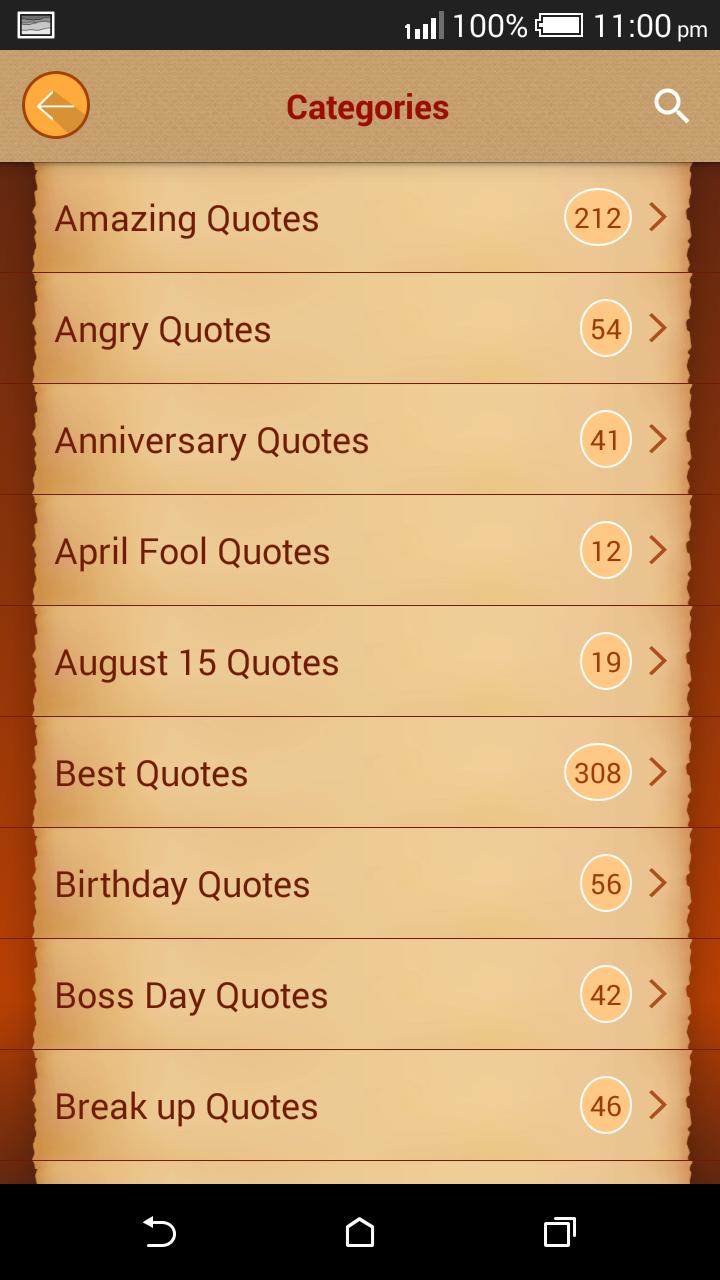Viewport: 720px width, 1280px height.
Task: Tap the 212 count badge on Amazing Quotes
Action: [x=596, y=217]
